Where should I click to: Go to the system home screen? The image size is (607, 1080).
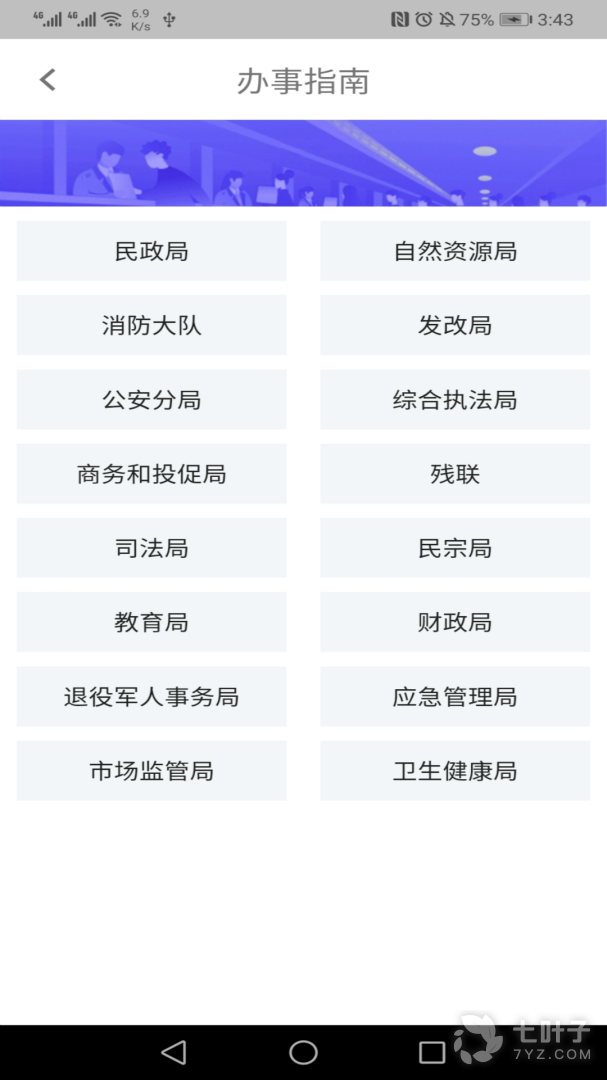click(x=303, y=1052)
